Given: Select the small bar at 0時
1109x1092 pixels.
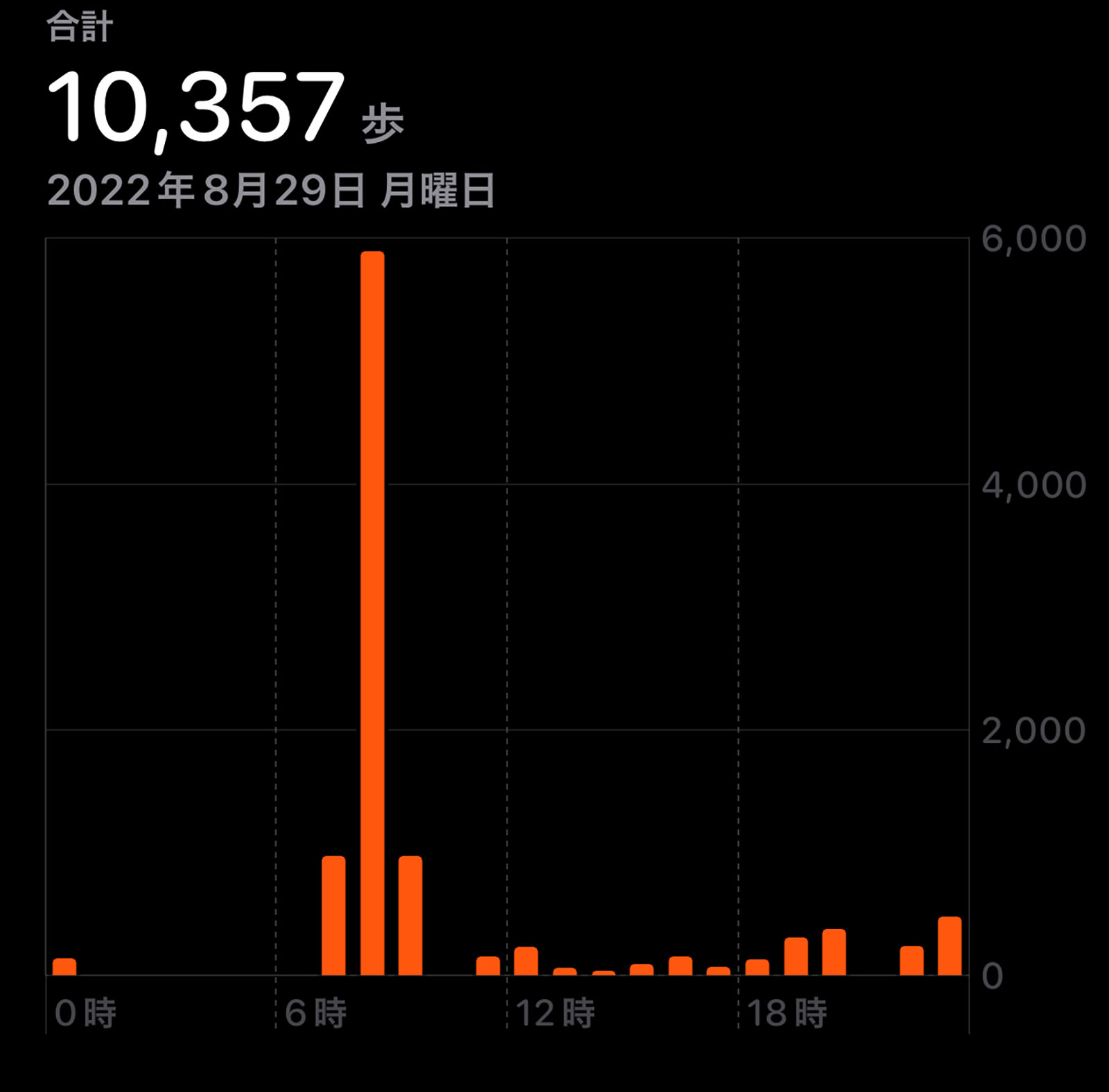Looking at the screenshot, I should (x=64, y=967).
